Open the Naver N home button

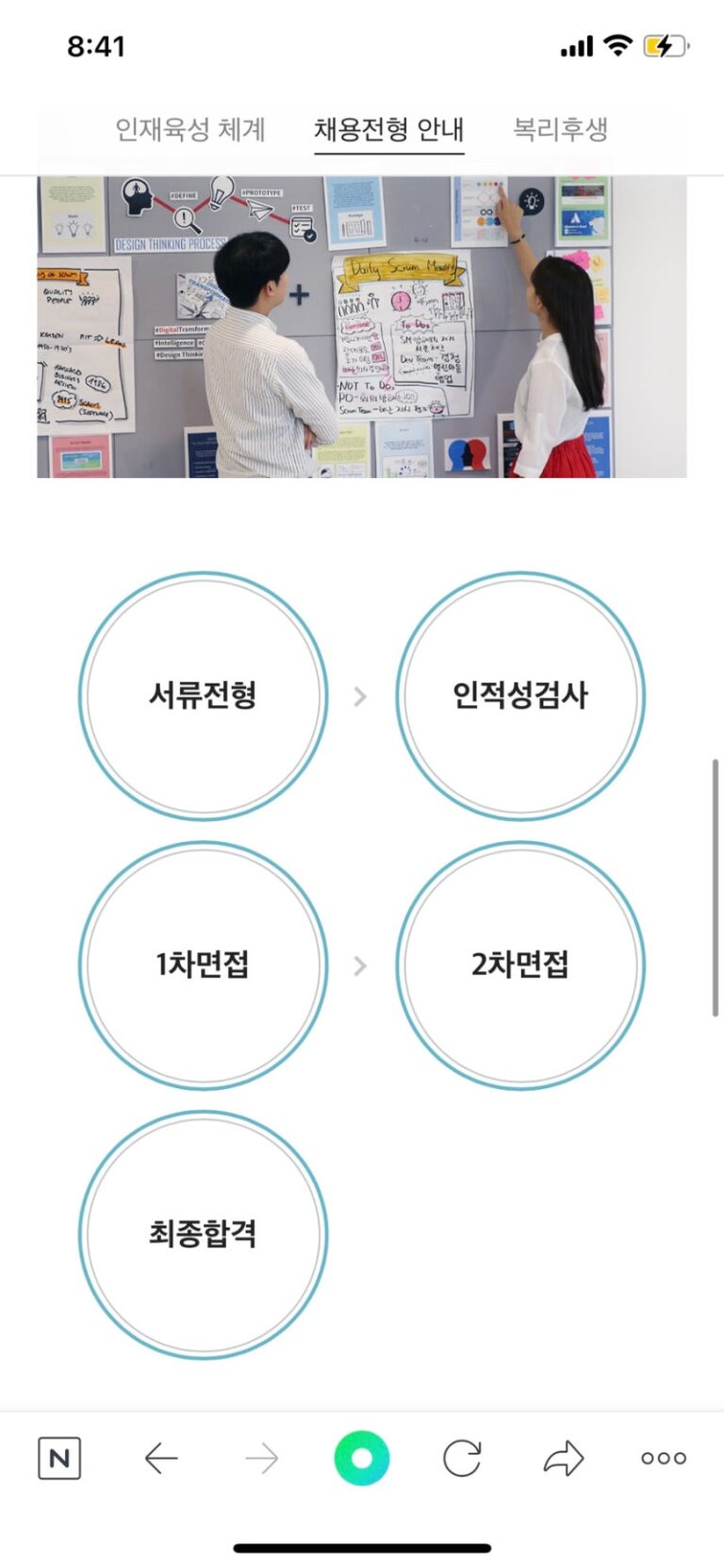(x=58, y=1459)
